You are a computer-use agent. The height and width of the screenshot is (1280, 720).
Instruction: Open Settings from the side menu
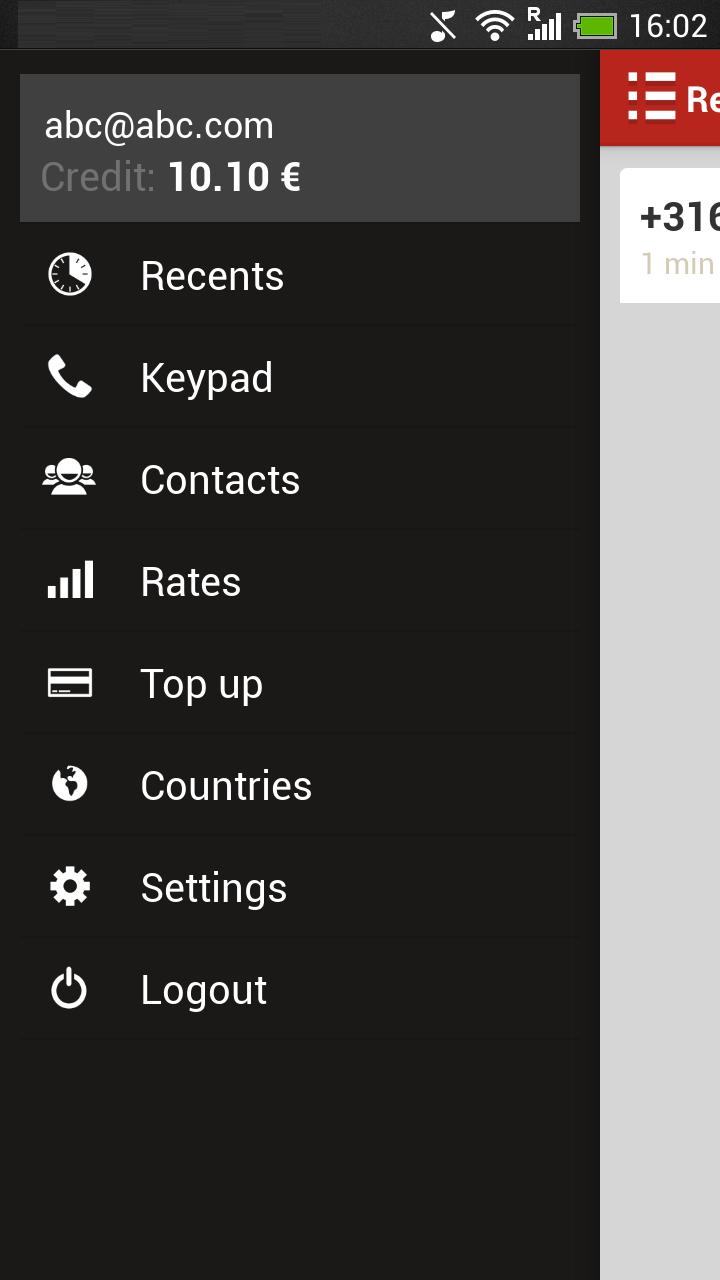[x=213, y=888]
